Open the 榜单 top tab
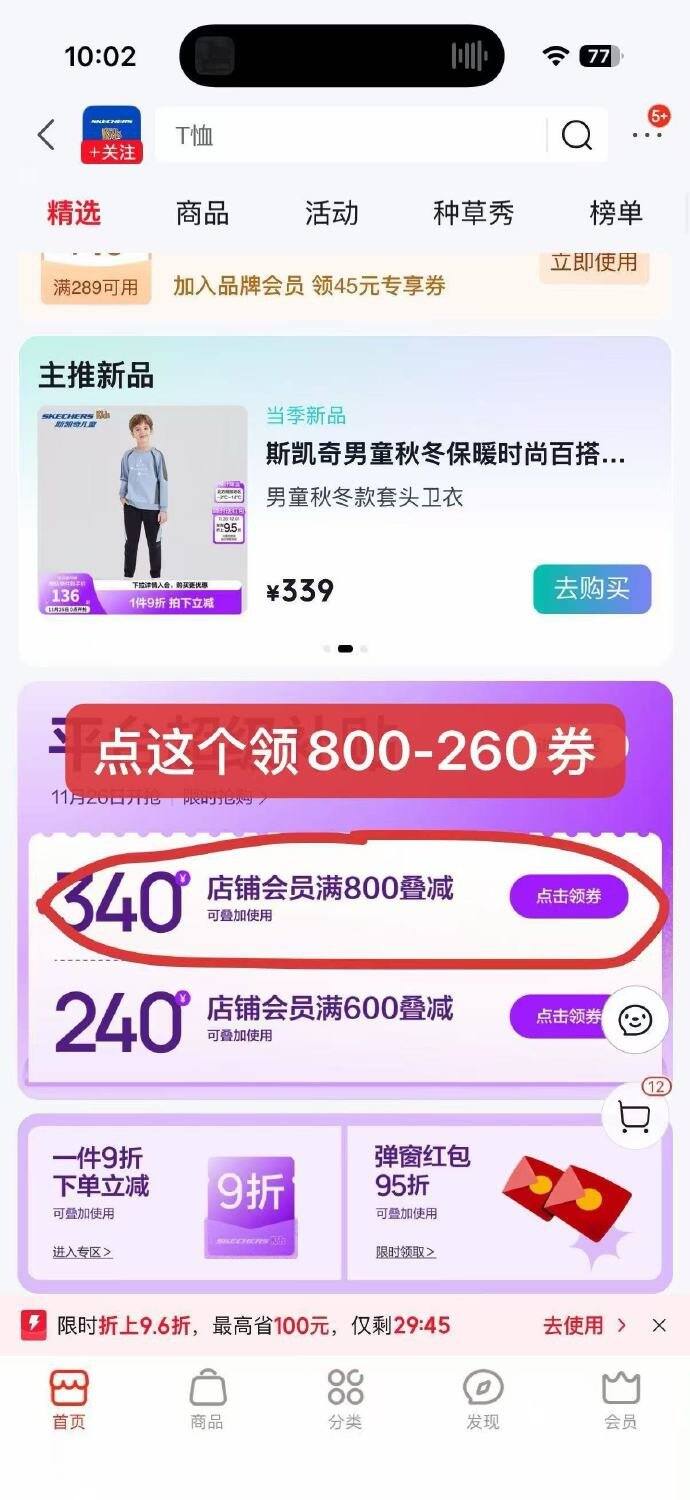Image resolution: width=690 pixels, height=1500 pixels. point(615,213)
